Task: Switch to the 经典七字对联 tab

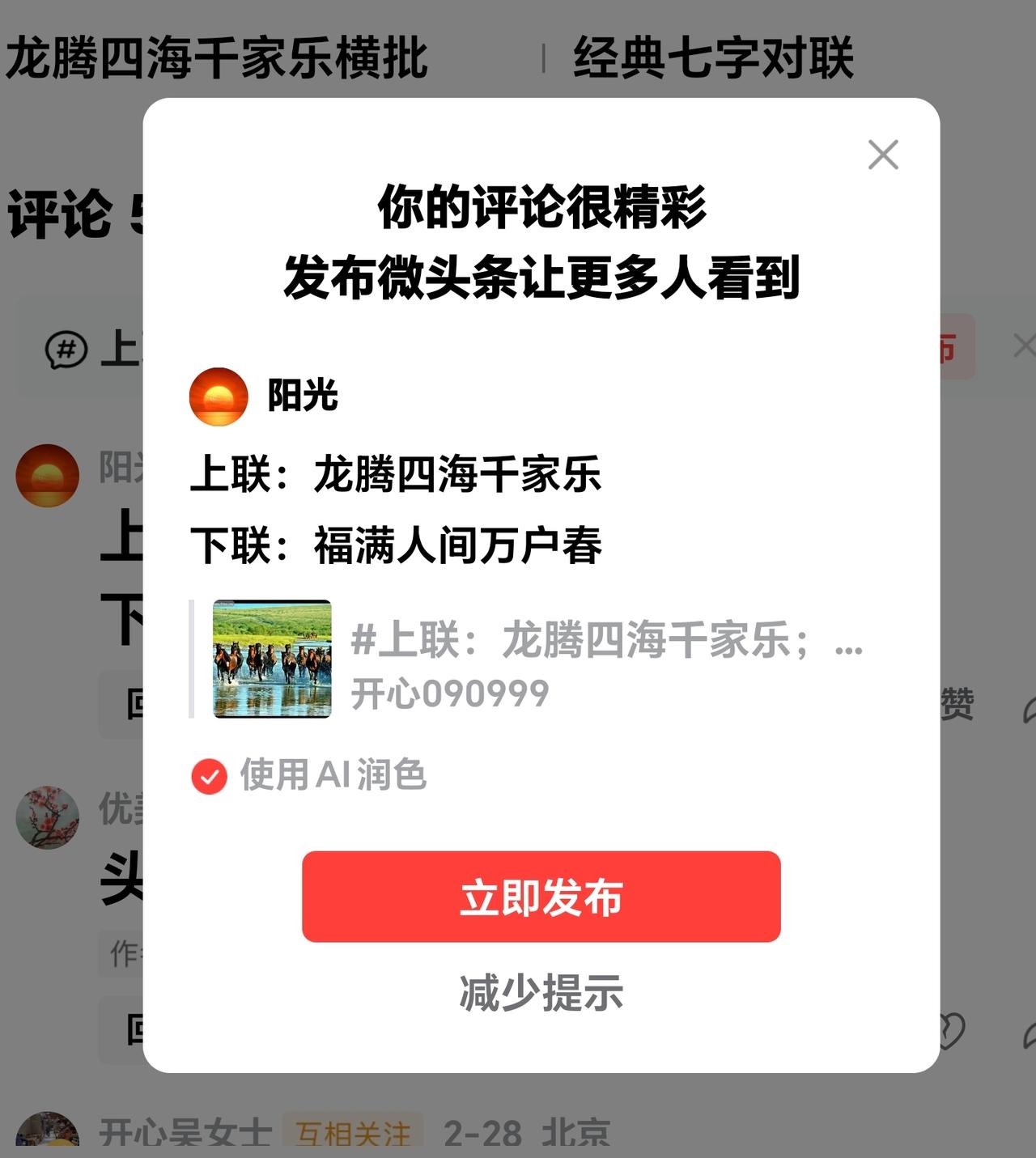Action: click(715, 55)
